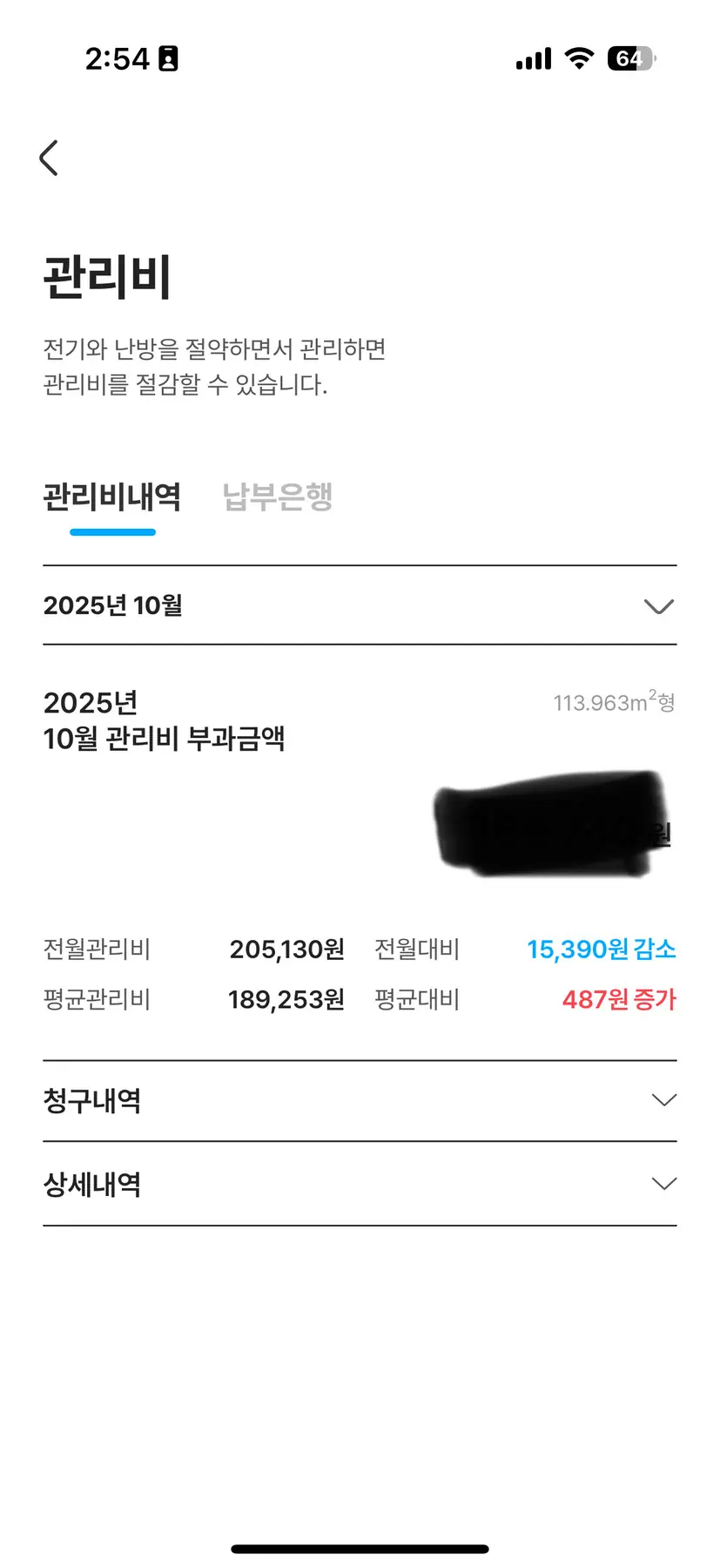720x1568 pixels.
Task: Open the 2025년 10월 month dropdown
Action: coord(360,605)
